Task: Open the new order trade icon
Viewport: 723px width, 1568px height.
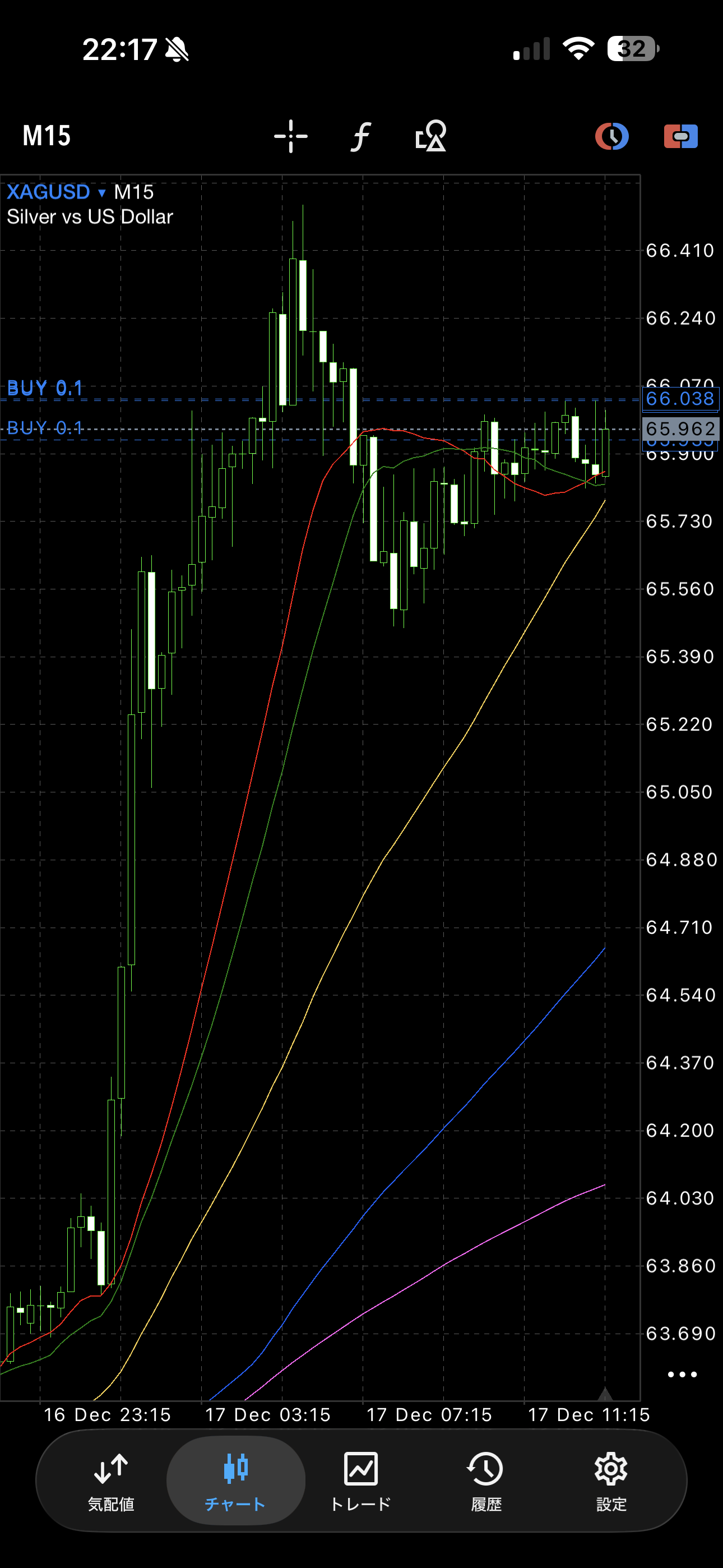Action: pyautogui.click(x=680, y=136)
